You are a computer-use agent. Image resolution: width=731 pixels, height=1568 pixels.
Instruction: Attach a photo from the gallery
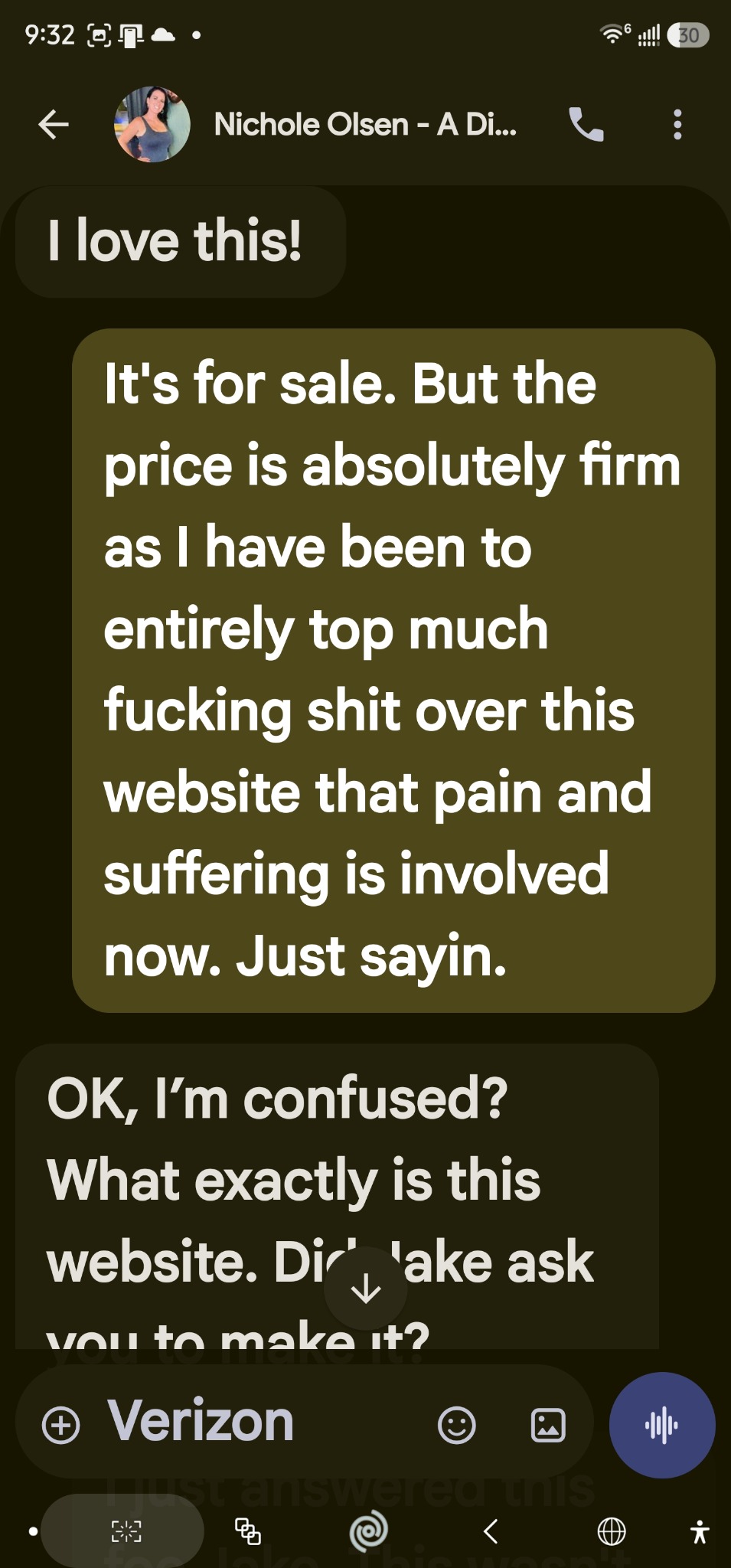coord(548,1425)
